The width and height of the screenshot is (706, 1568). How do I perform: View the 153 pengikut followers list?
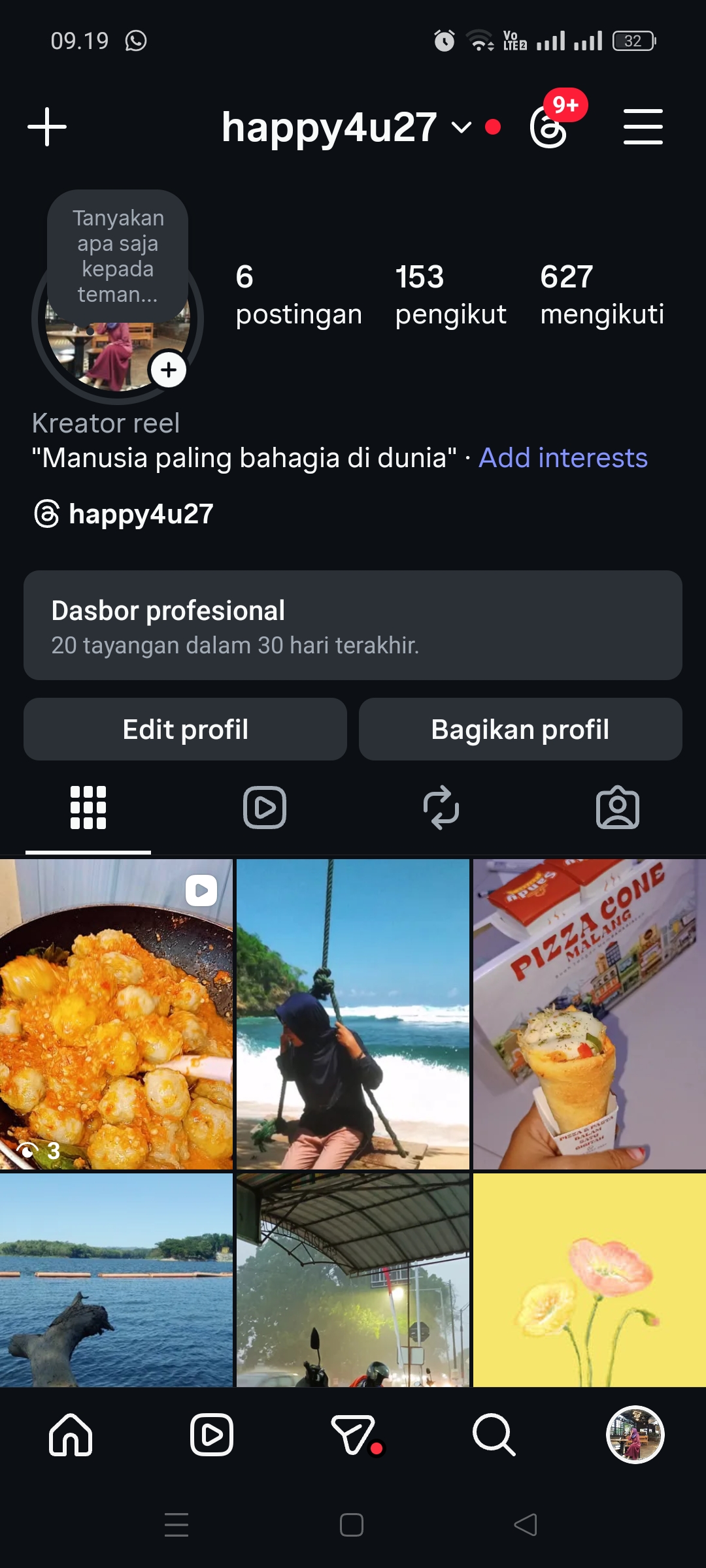450,294
